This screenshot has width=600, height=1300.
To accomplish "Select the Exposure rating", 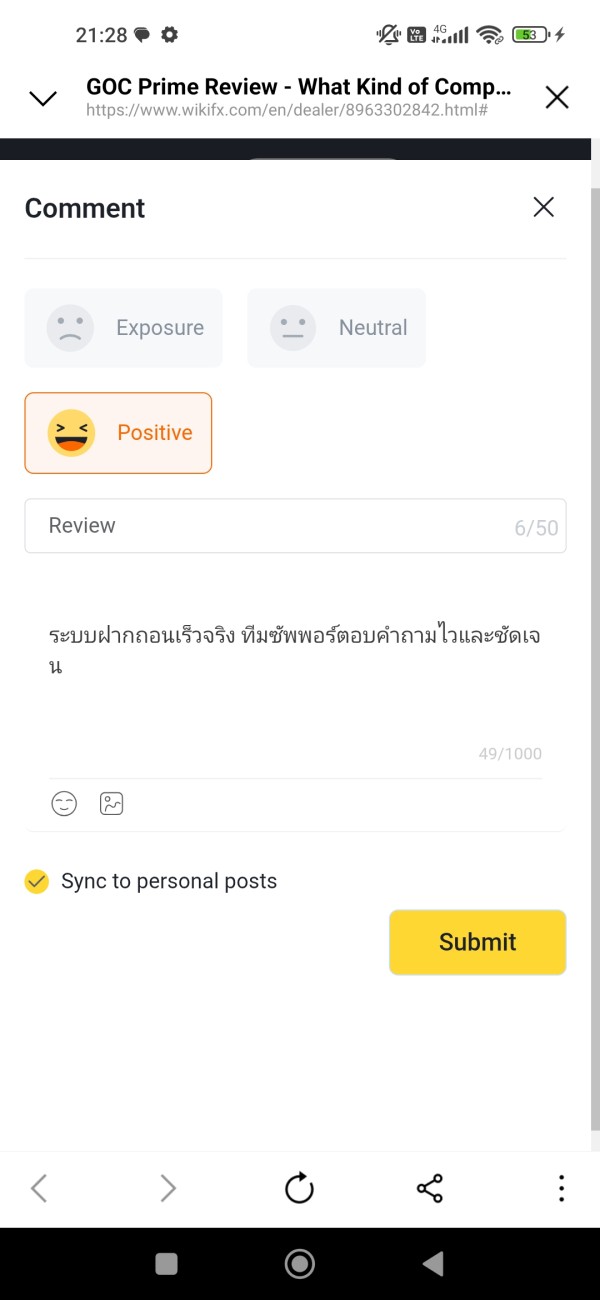I will pyautogui.click(x=124, y=328).
